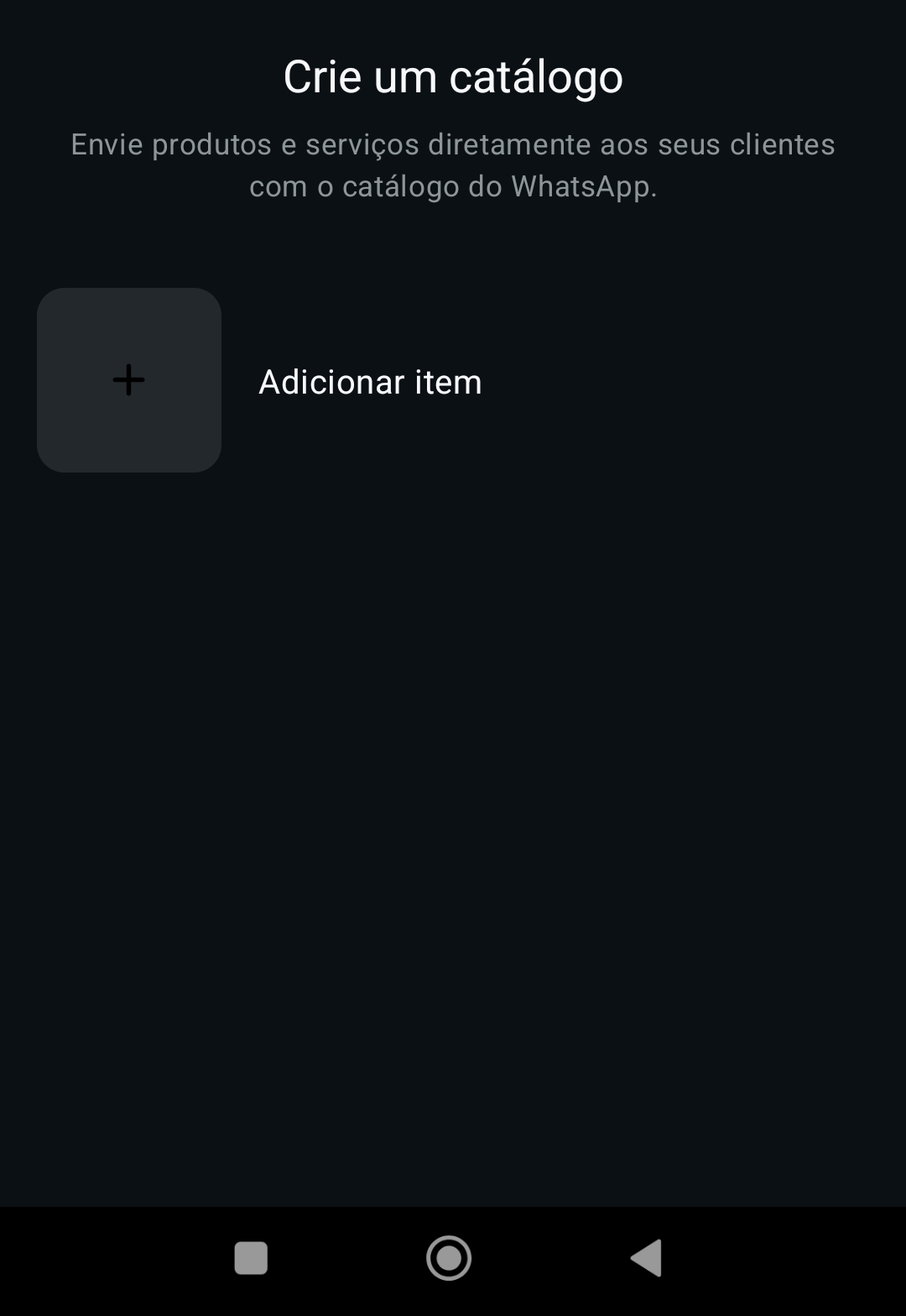
Task: Go to the home screen
Action: tap(449, 1257)
